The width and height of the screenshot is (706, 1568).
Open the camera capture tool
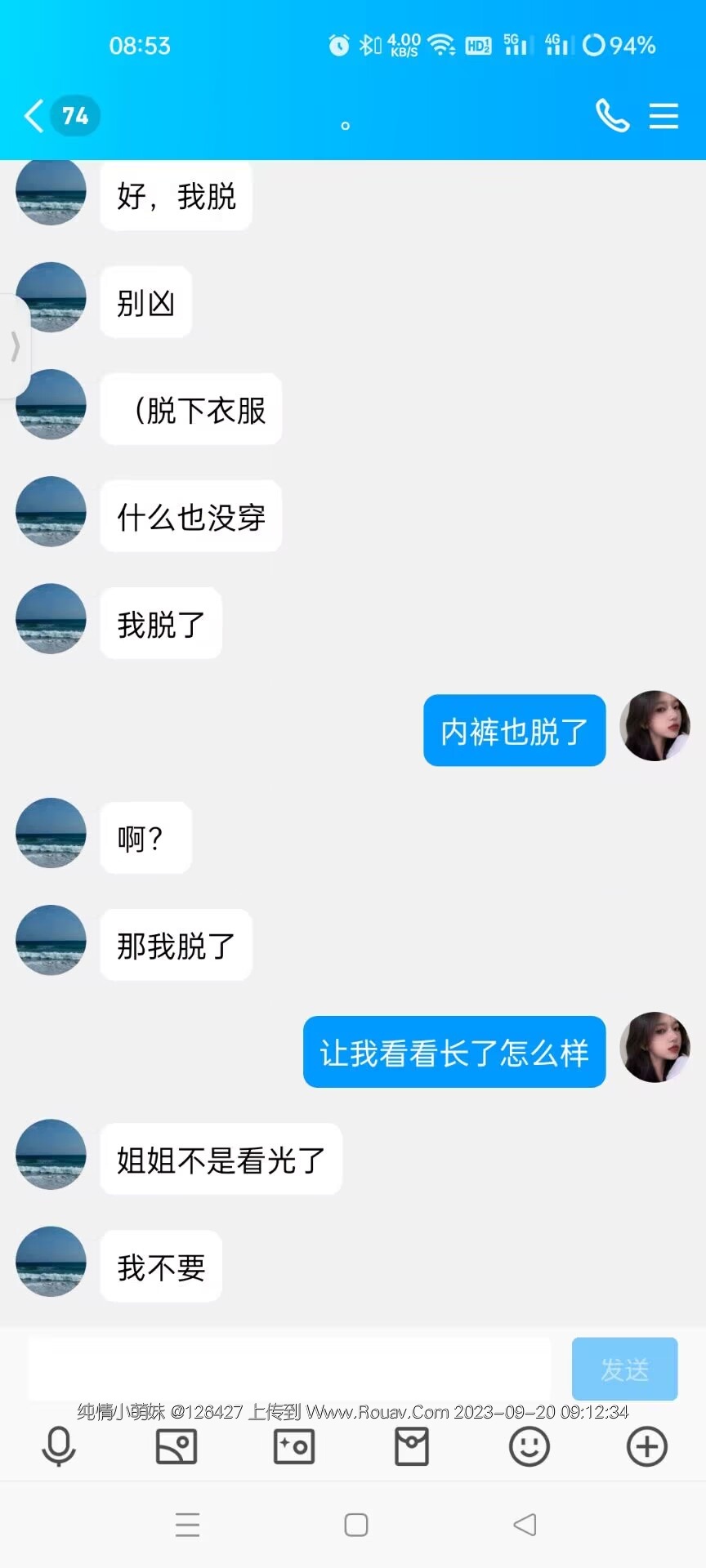click(x=294, y=1447)
